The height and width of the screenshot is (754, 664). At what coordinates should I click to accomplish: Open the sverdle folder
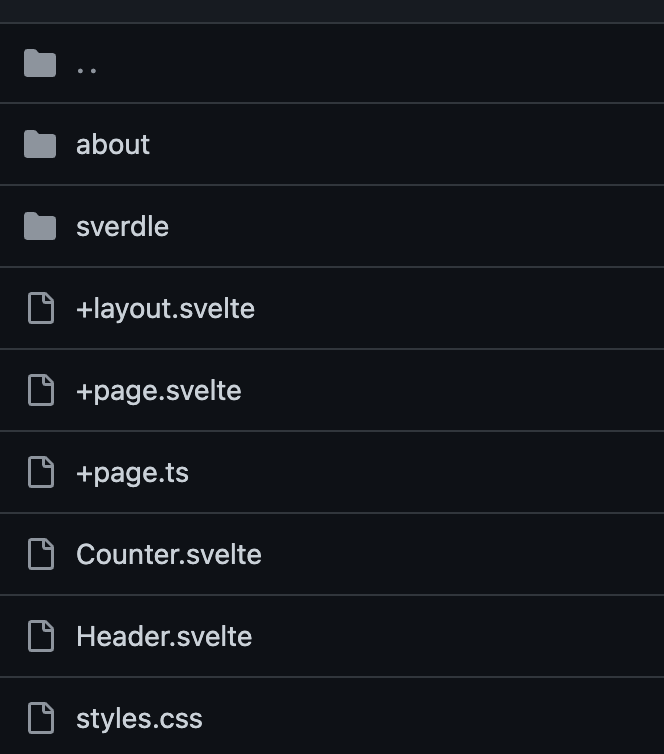coord(122,227)
